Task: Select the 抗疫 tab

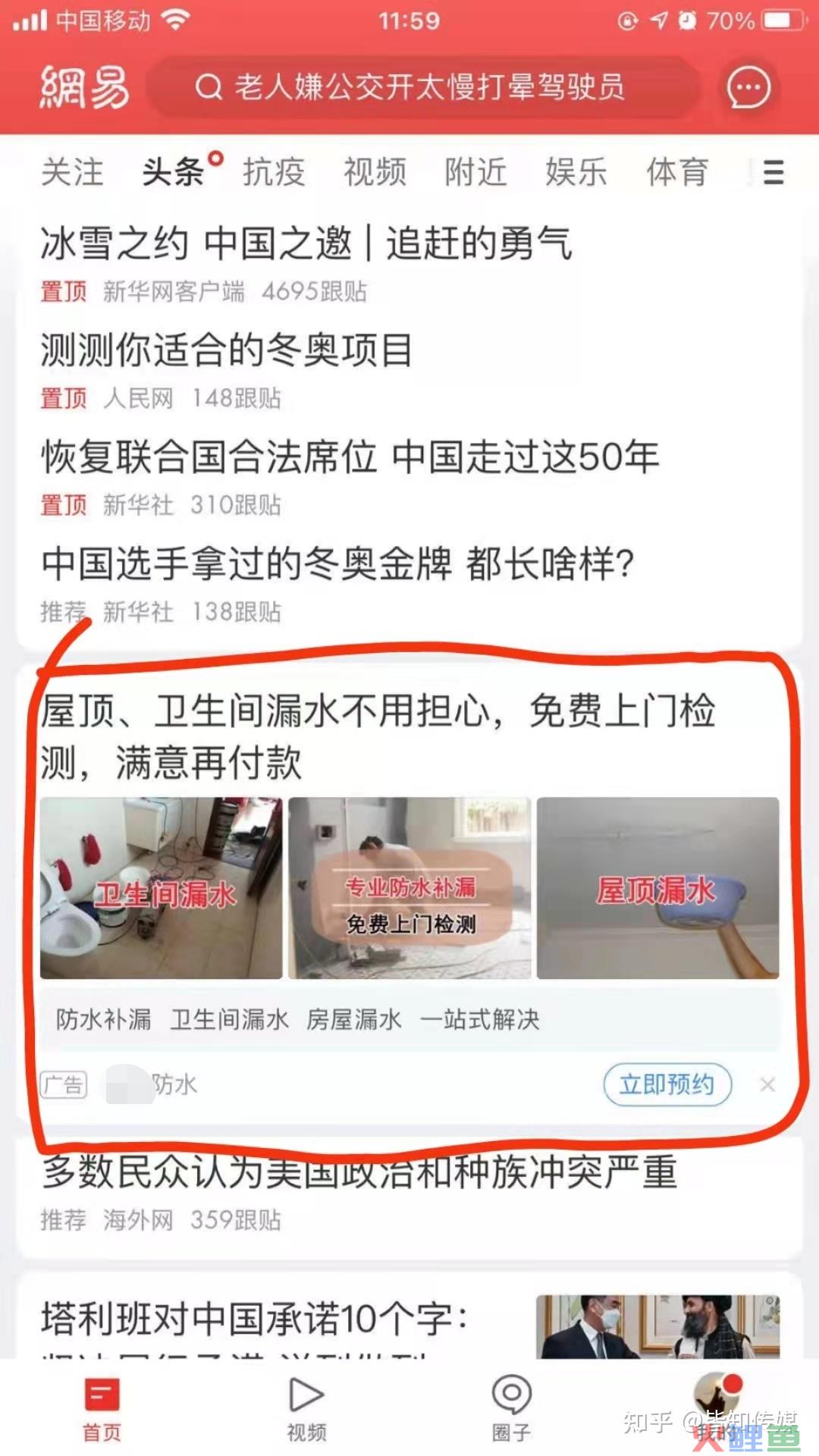Action: (x=274, y=172)
